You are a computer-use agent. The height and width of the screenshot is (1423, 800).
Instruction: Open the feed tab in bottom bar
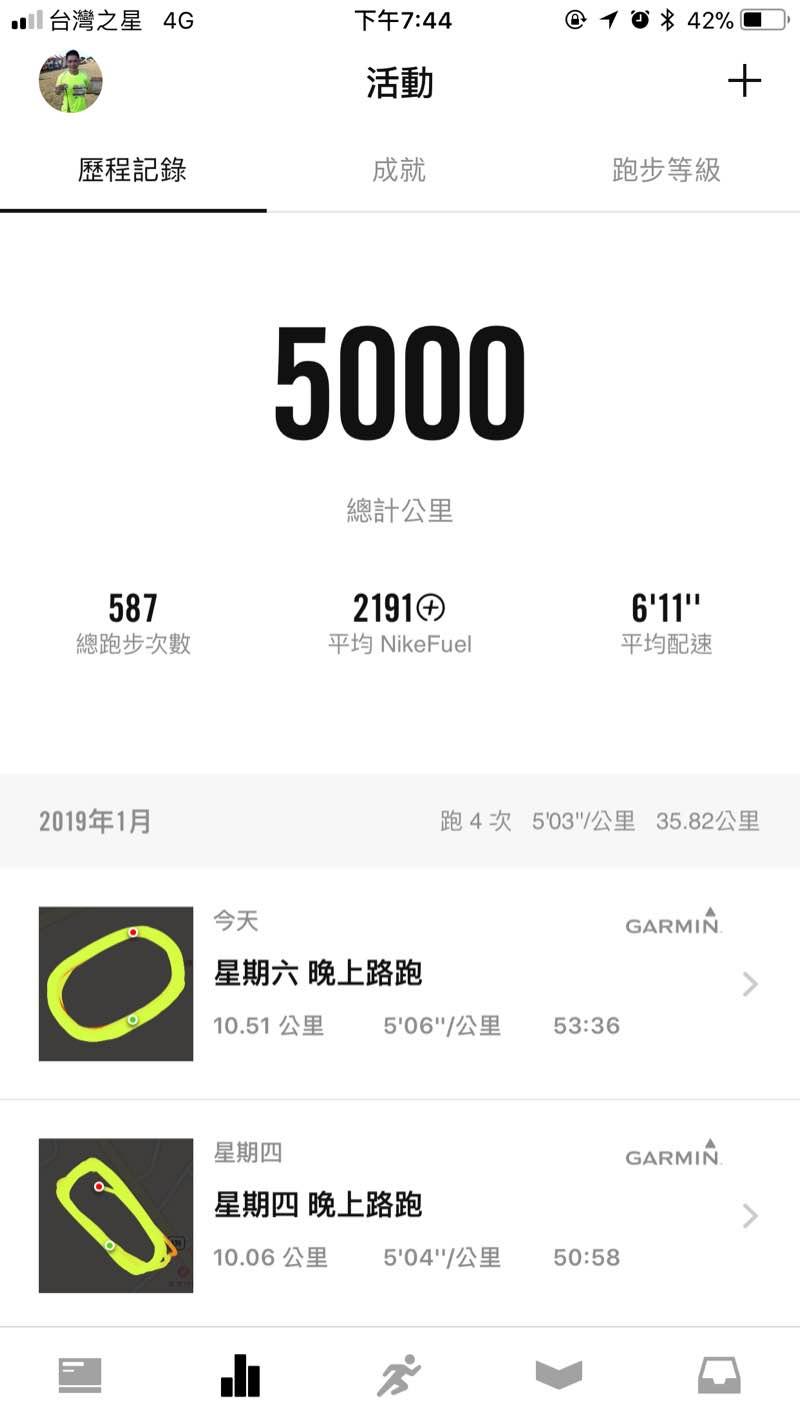click(80, 1375)
